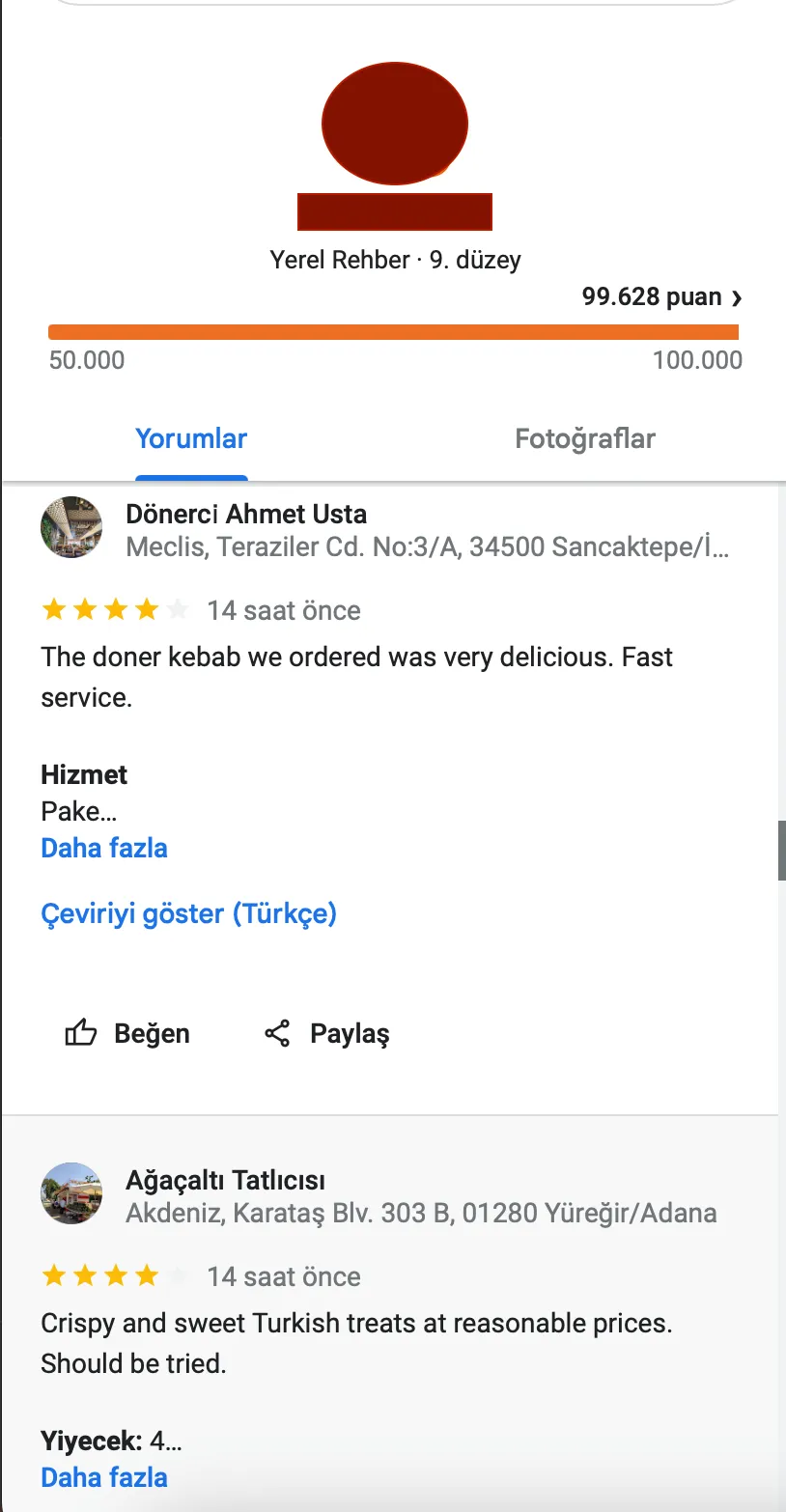Screen dimensions: 786x1512
Task: Show Turkish translation of the review
Action: (x=189, y=912)
